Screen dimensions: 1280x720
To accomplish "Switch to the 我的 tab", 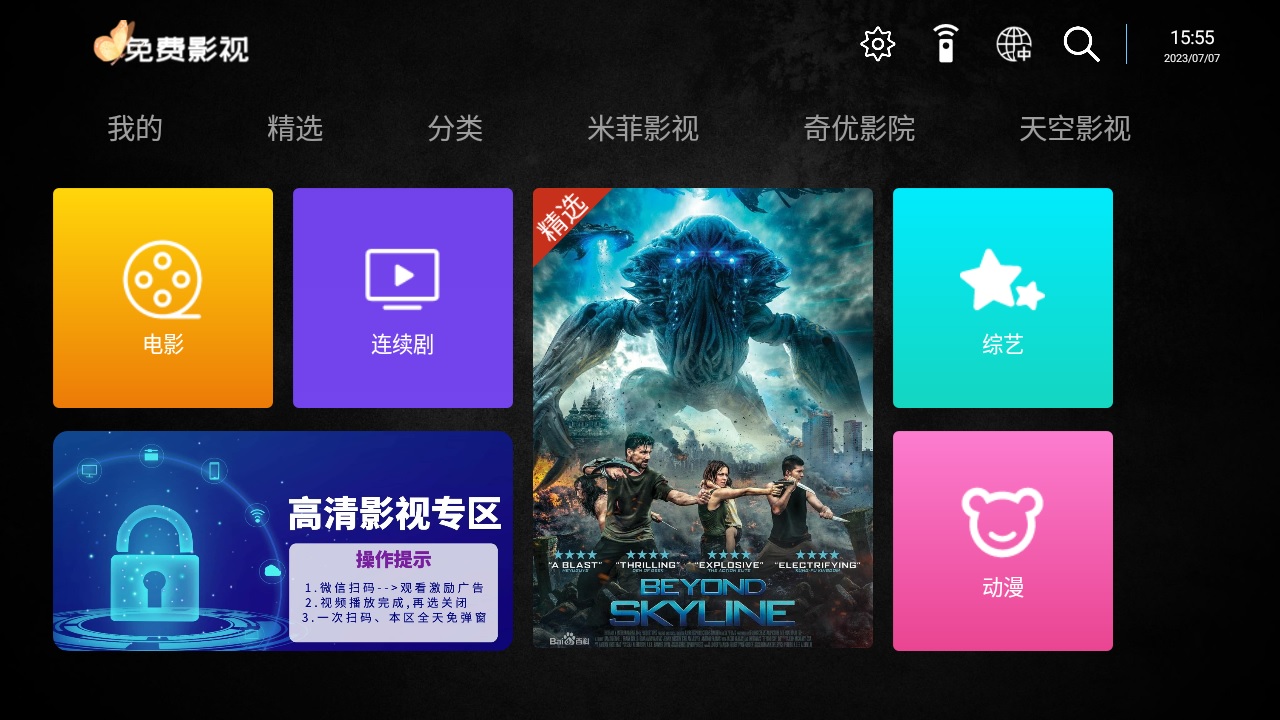I will [x=135, y=129].
